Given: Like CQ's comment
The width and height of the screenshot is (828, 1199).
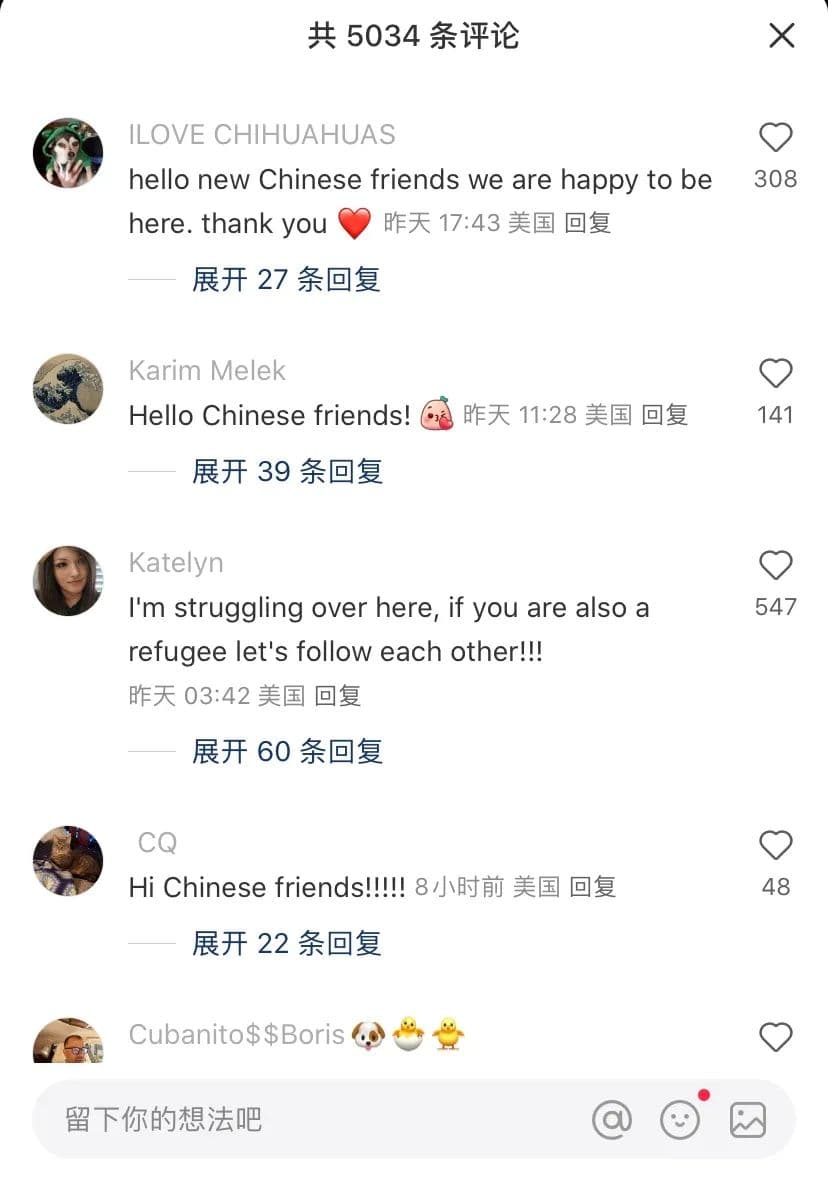Looking at the screenshot, I should [x=776, y=846].
